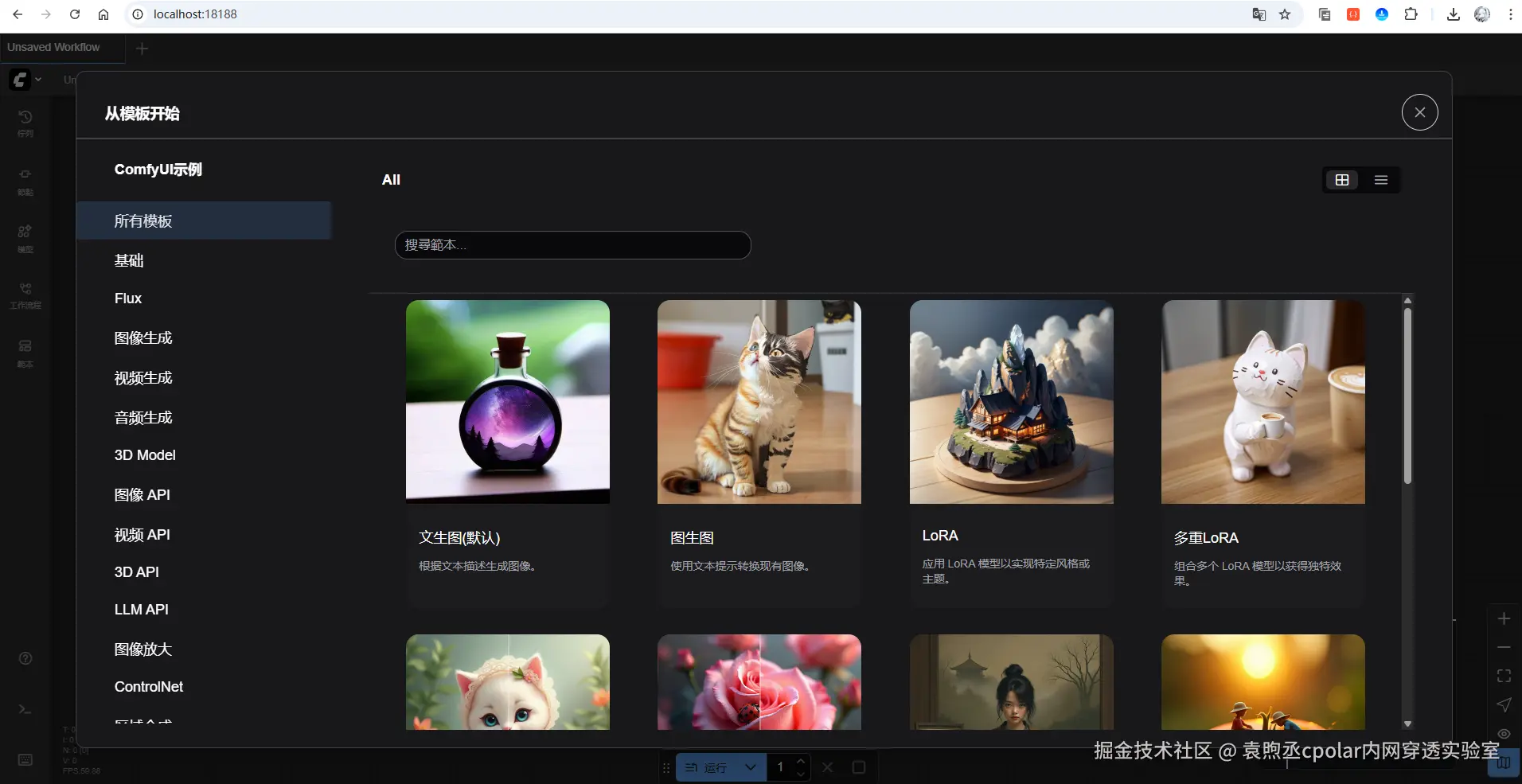This screenshot has height=784, width=1522.
Task: Open the 3D Model category
Action: point(145,455)
